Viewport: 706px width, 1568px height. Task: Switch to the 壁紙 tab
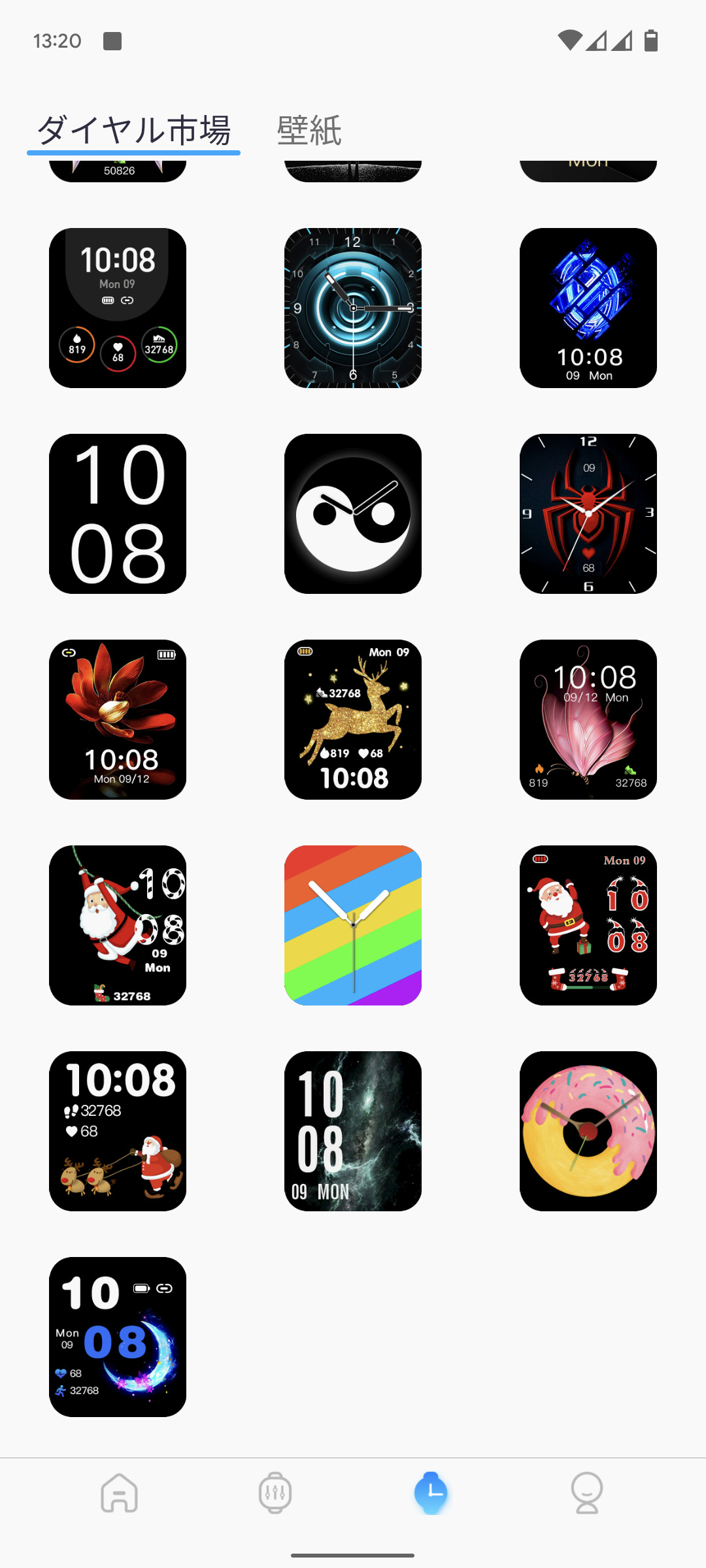[309, 130]
